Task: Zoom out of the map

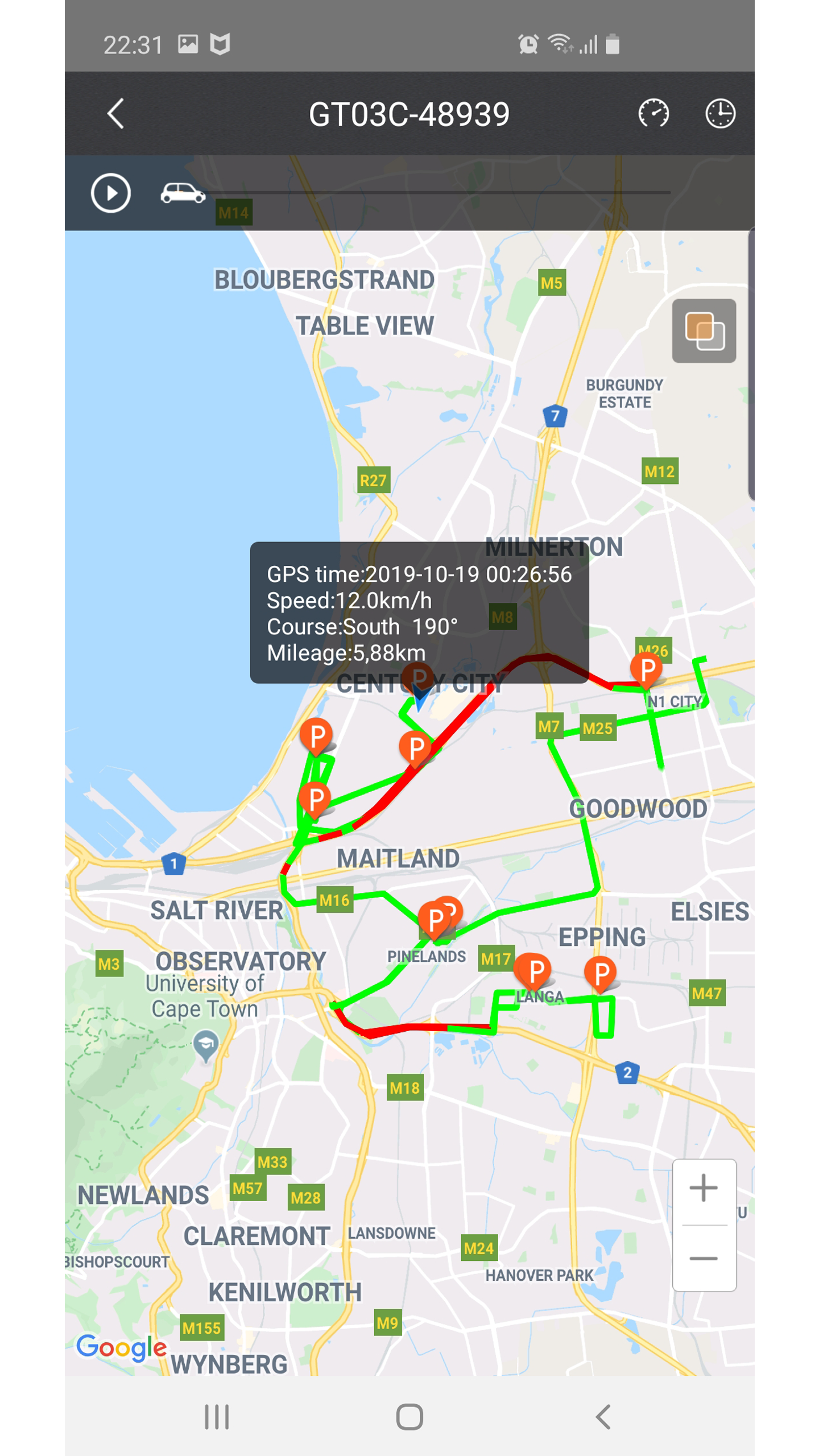Action: (x=704, y=1258)
